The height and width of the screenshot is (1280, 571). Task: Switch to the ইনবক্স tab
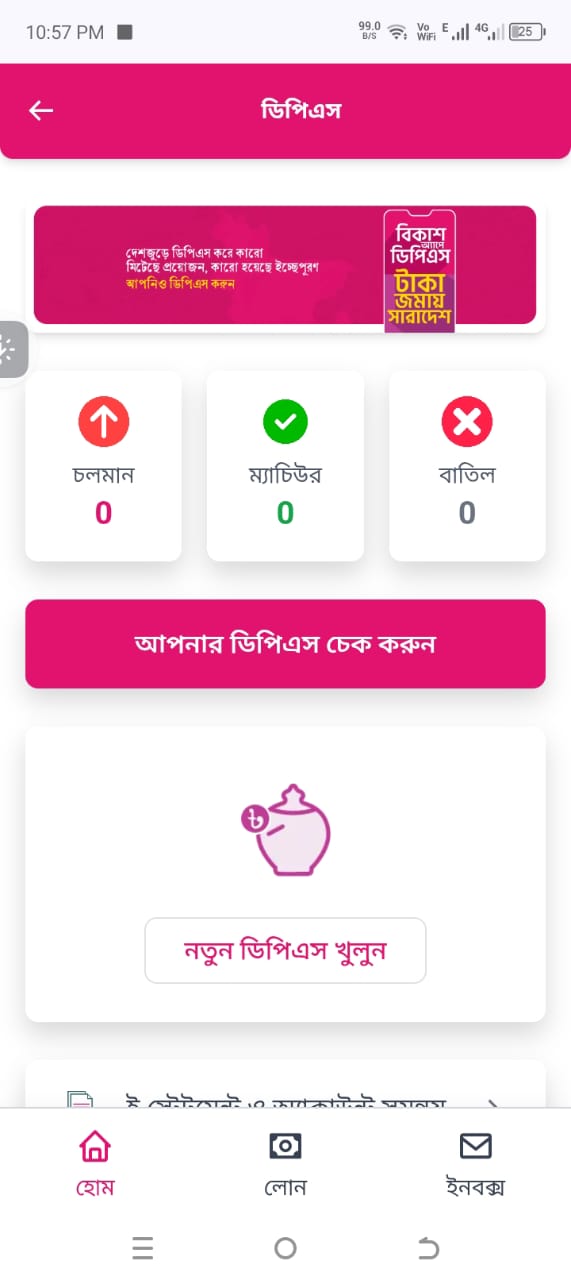pyautogui.click(x=475, y=1164)
